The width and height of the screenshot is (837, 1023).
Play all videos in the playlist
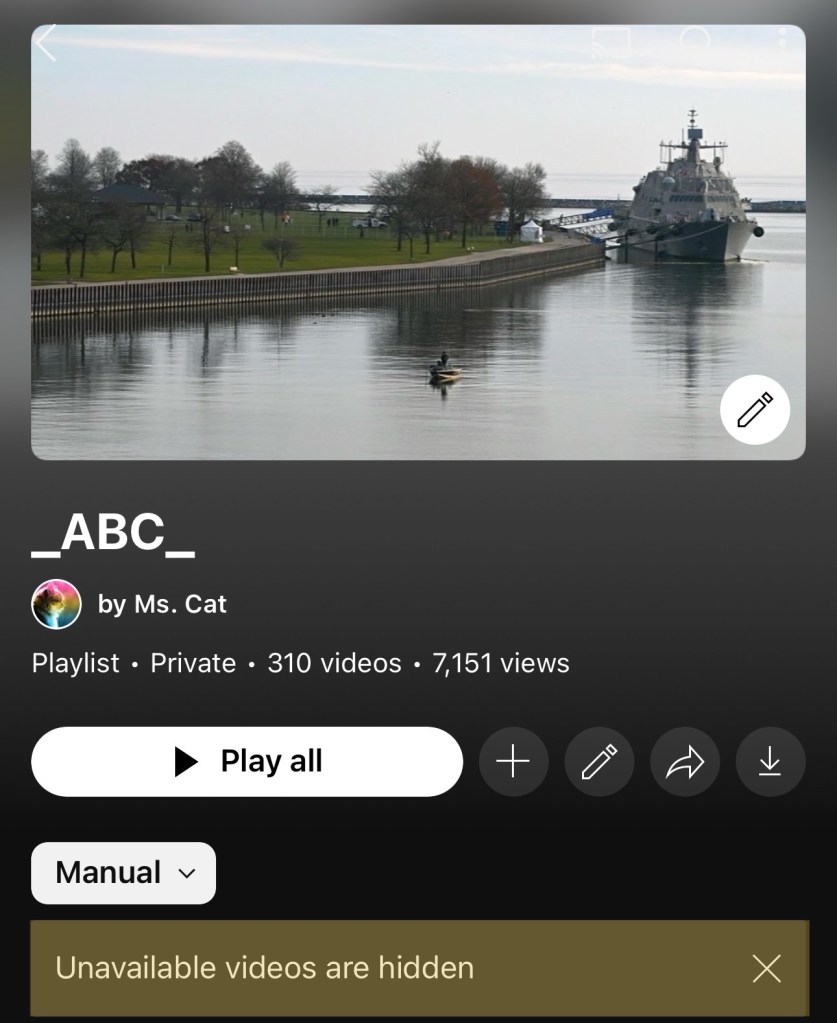tap(247, 762)
